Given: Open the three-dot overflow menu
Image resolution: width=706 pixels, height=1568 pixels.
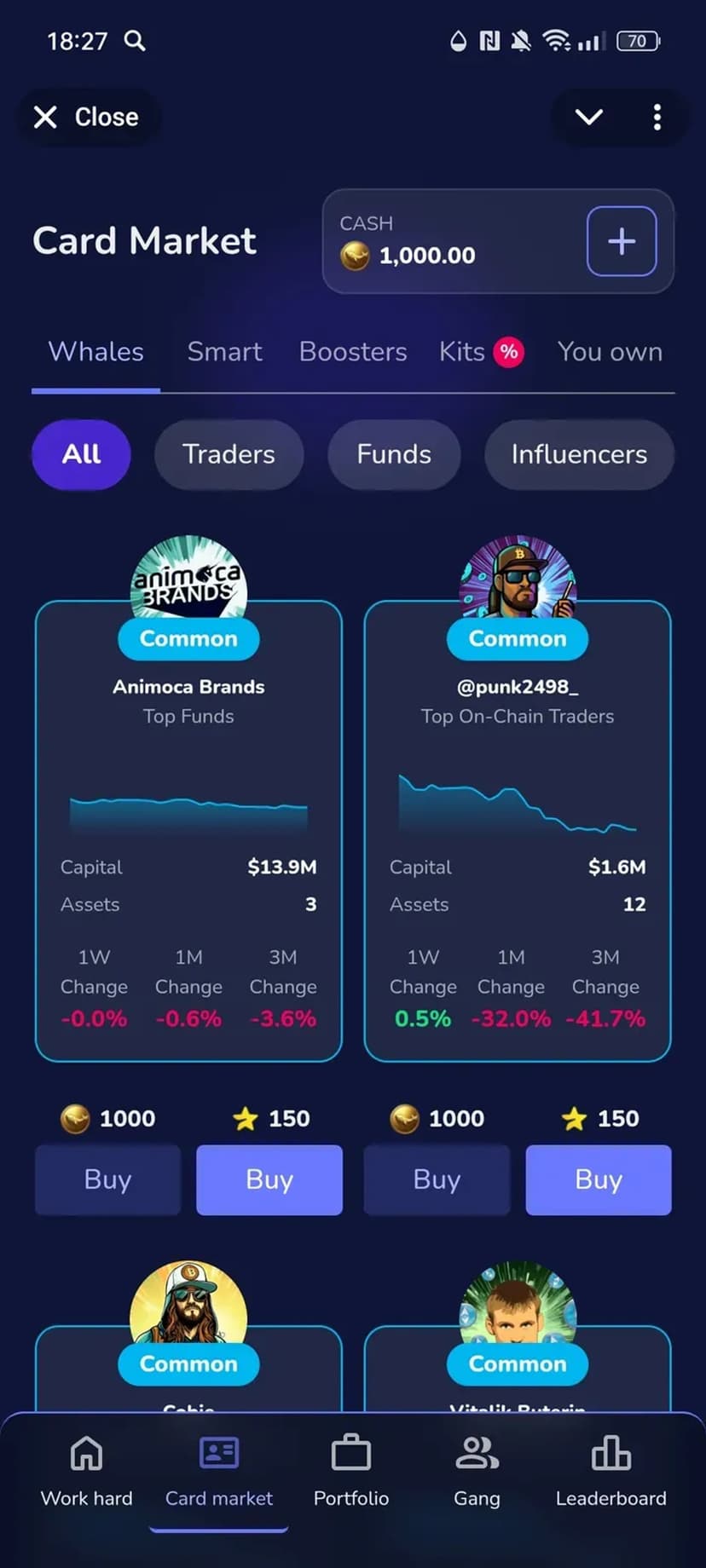Looking at the screenshot, I should click(657, 117).
